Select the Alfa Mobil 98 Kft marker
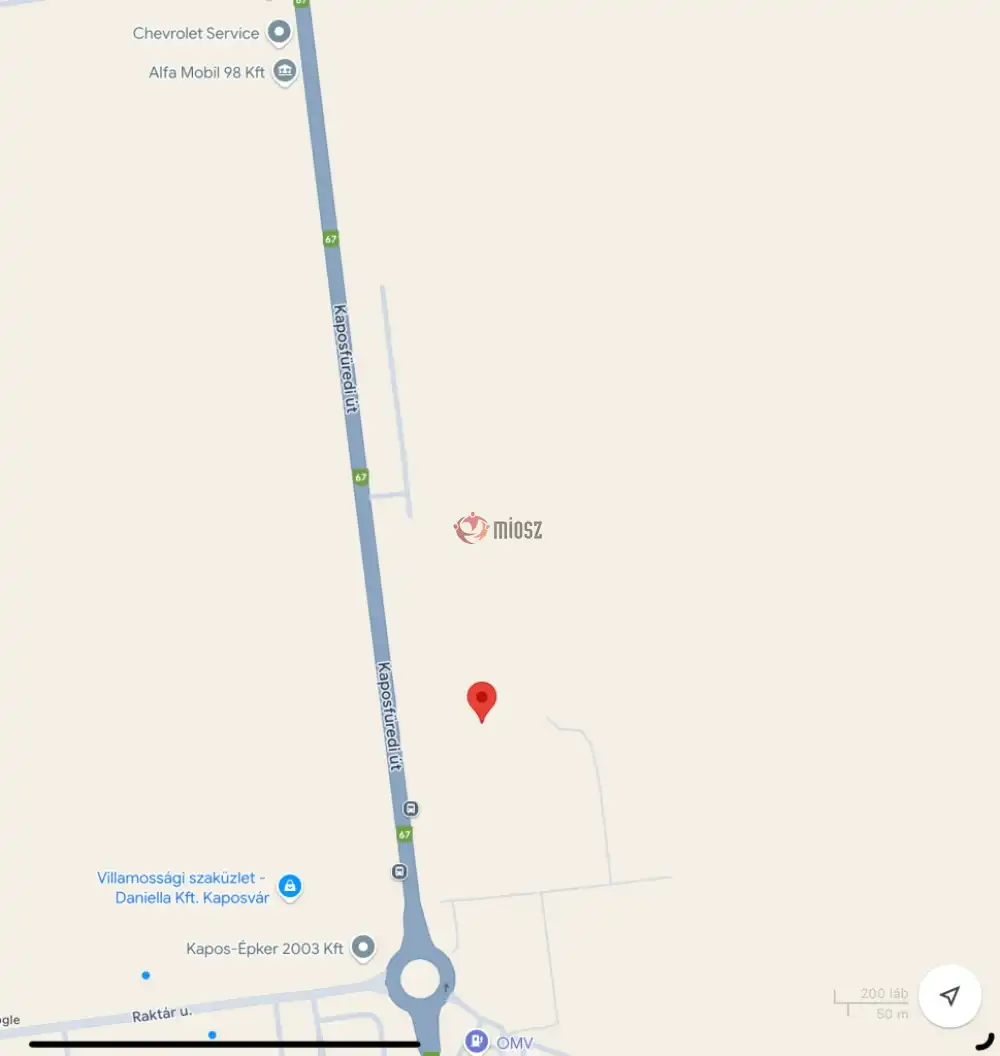1000x1056 pixels. pos(285,71)
